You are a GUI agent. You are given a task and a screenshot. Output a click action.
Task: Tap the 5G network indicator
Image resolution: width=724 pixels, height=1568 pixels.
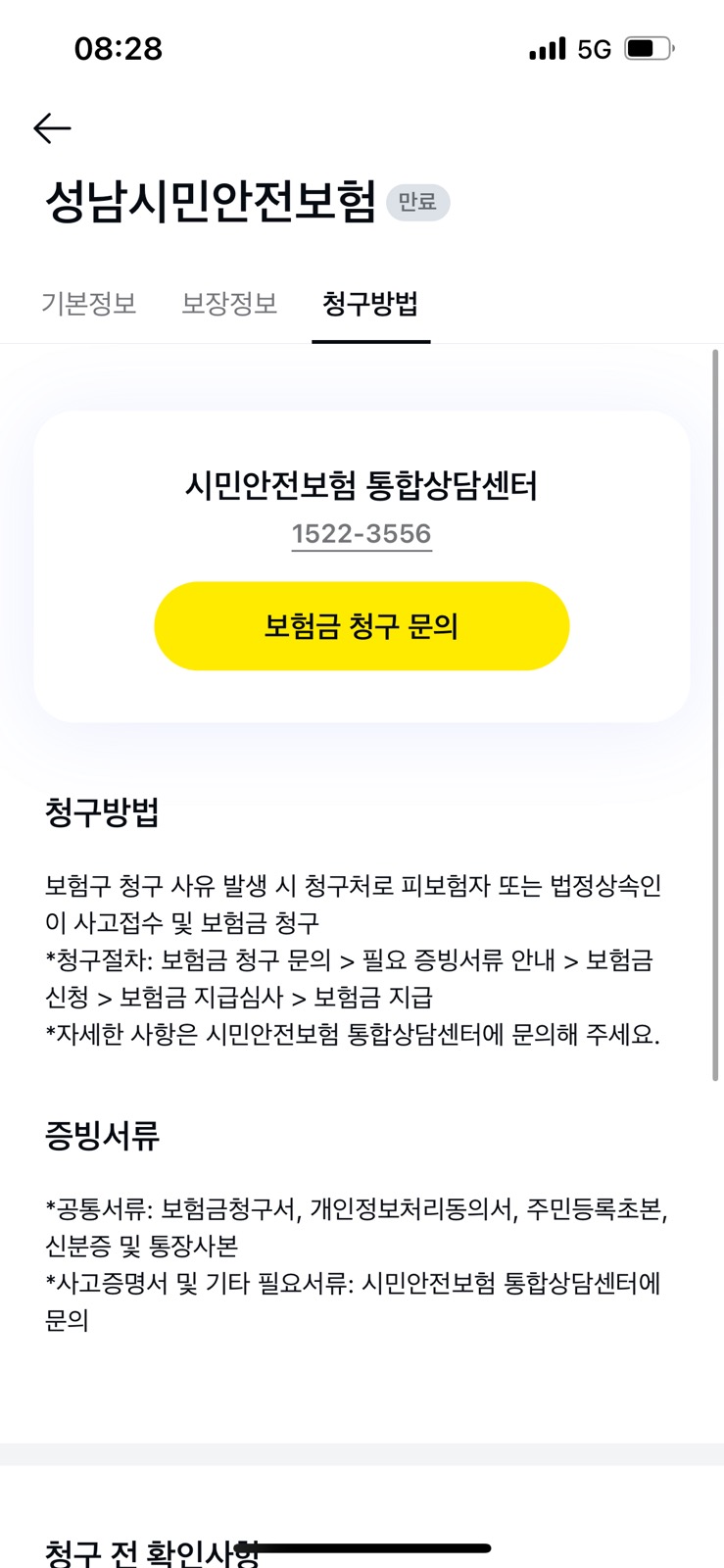pyautogui.click(x=595, y=48)
